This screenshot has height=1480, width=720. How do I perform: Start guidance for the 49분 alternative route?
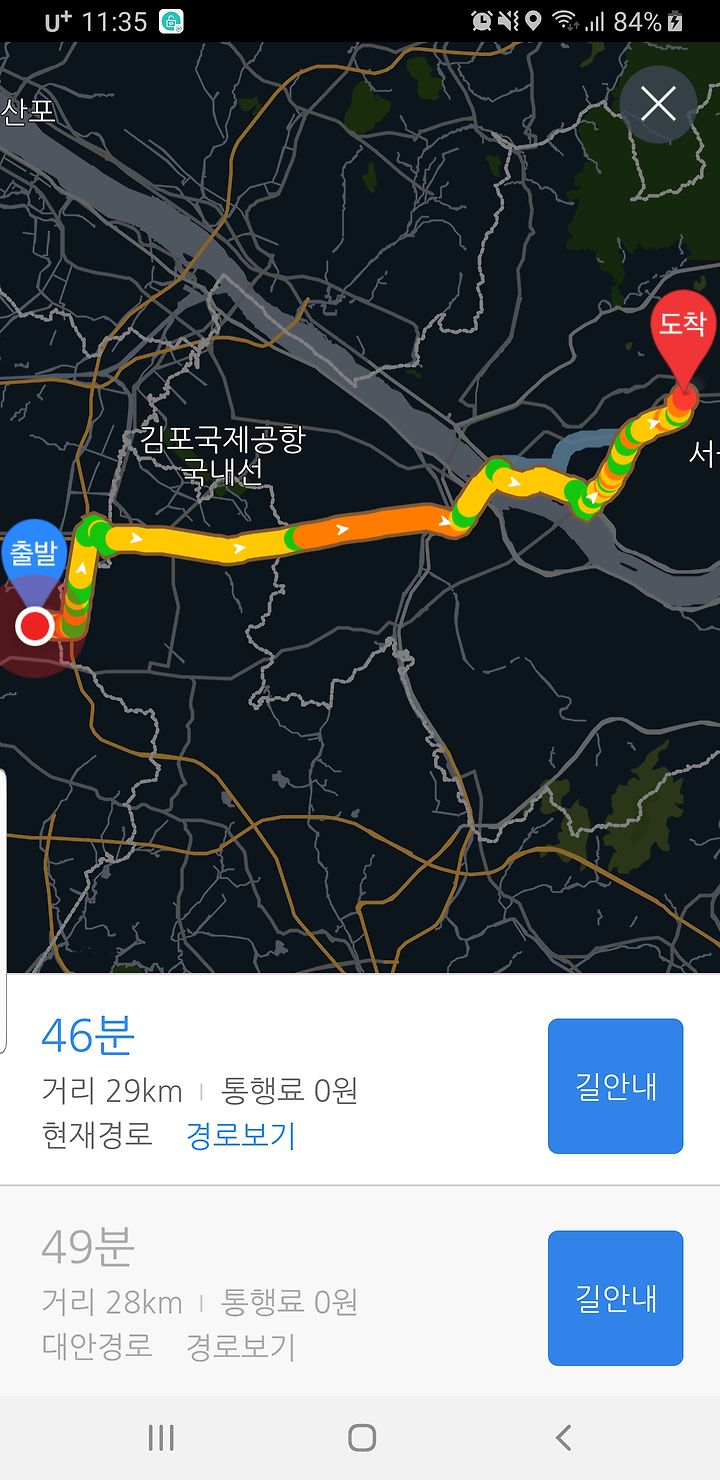615,1298
